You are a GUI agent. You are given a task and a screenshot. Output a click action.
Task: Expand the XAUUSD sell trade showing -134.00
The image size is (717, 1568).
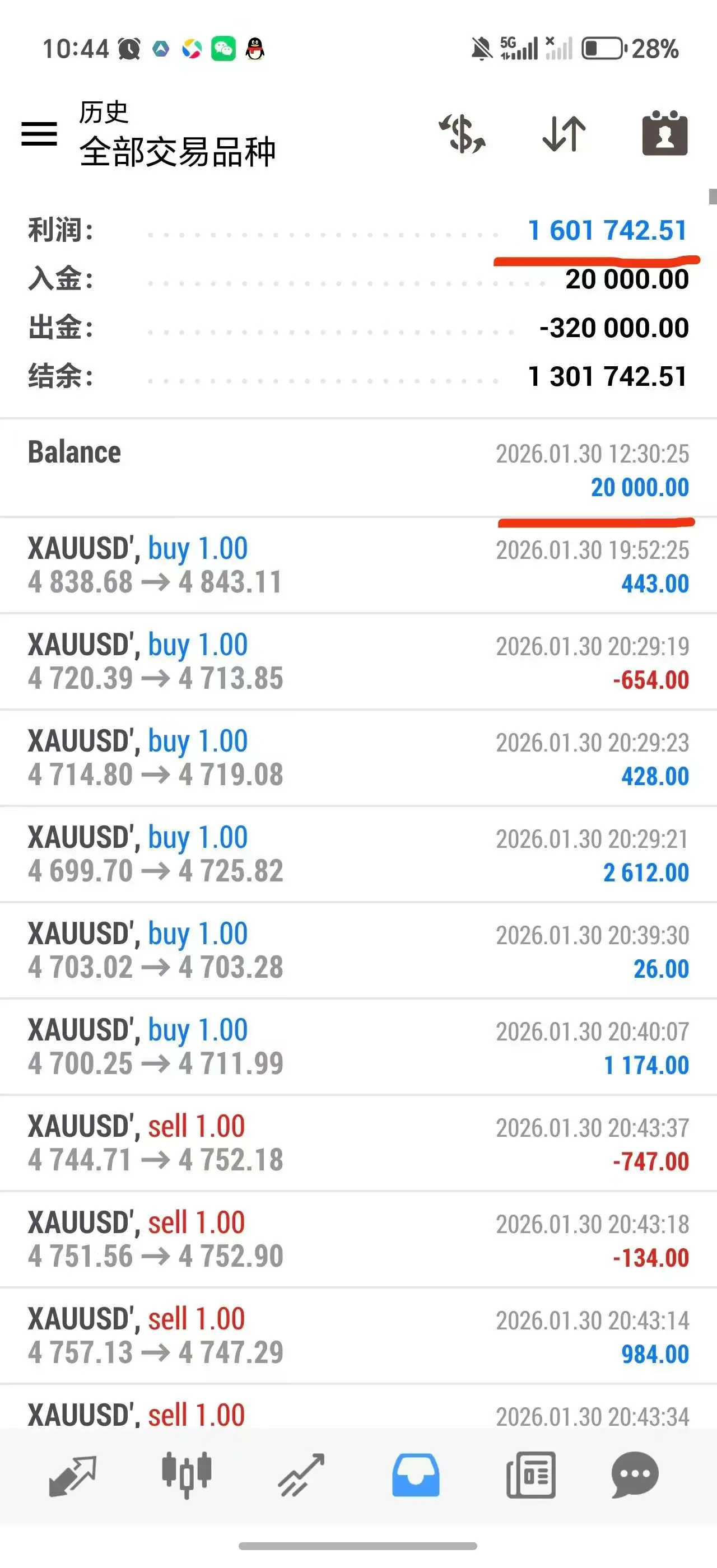(358, 1239)
